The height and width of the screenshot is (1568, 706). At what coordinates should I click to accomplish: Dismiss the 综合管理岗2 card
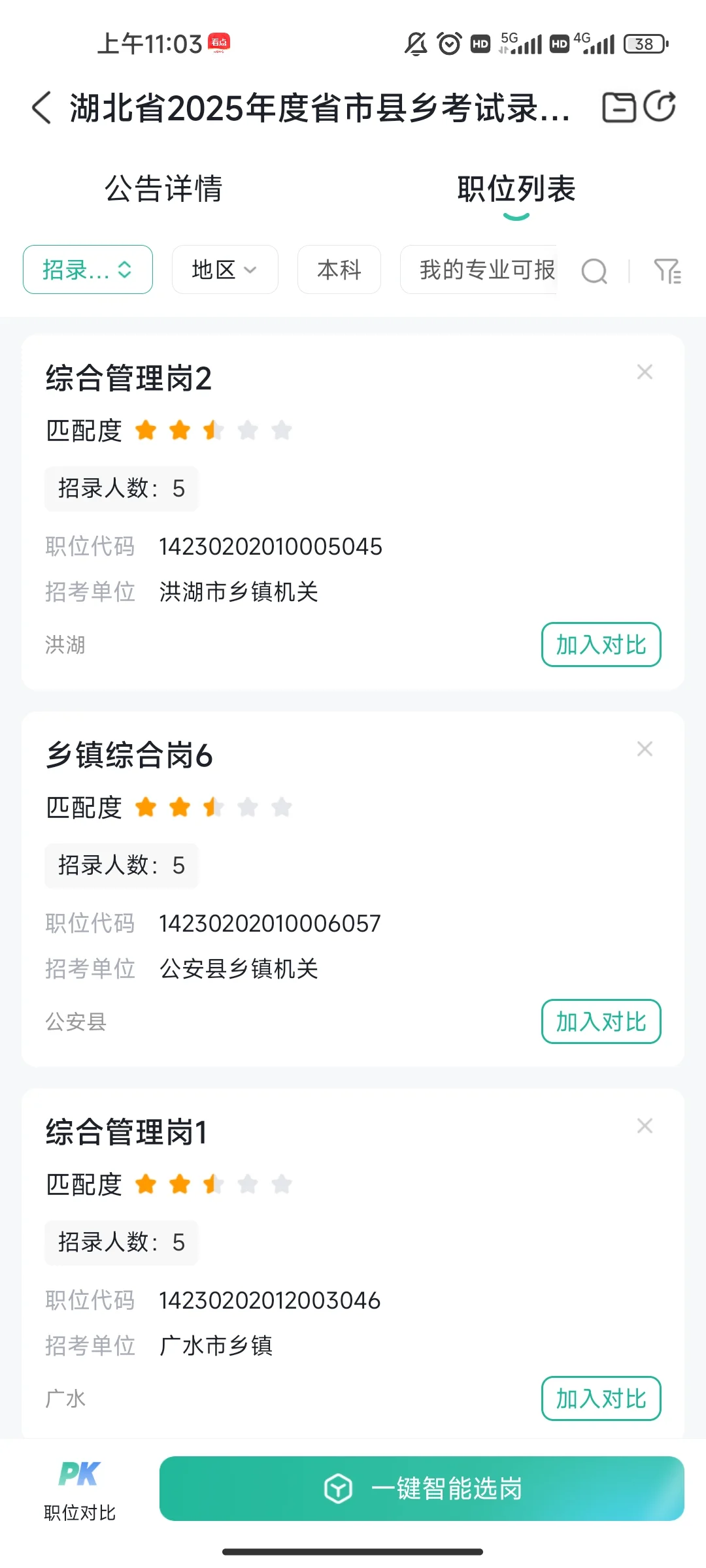pos(645,372)
